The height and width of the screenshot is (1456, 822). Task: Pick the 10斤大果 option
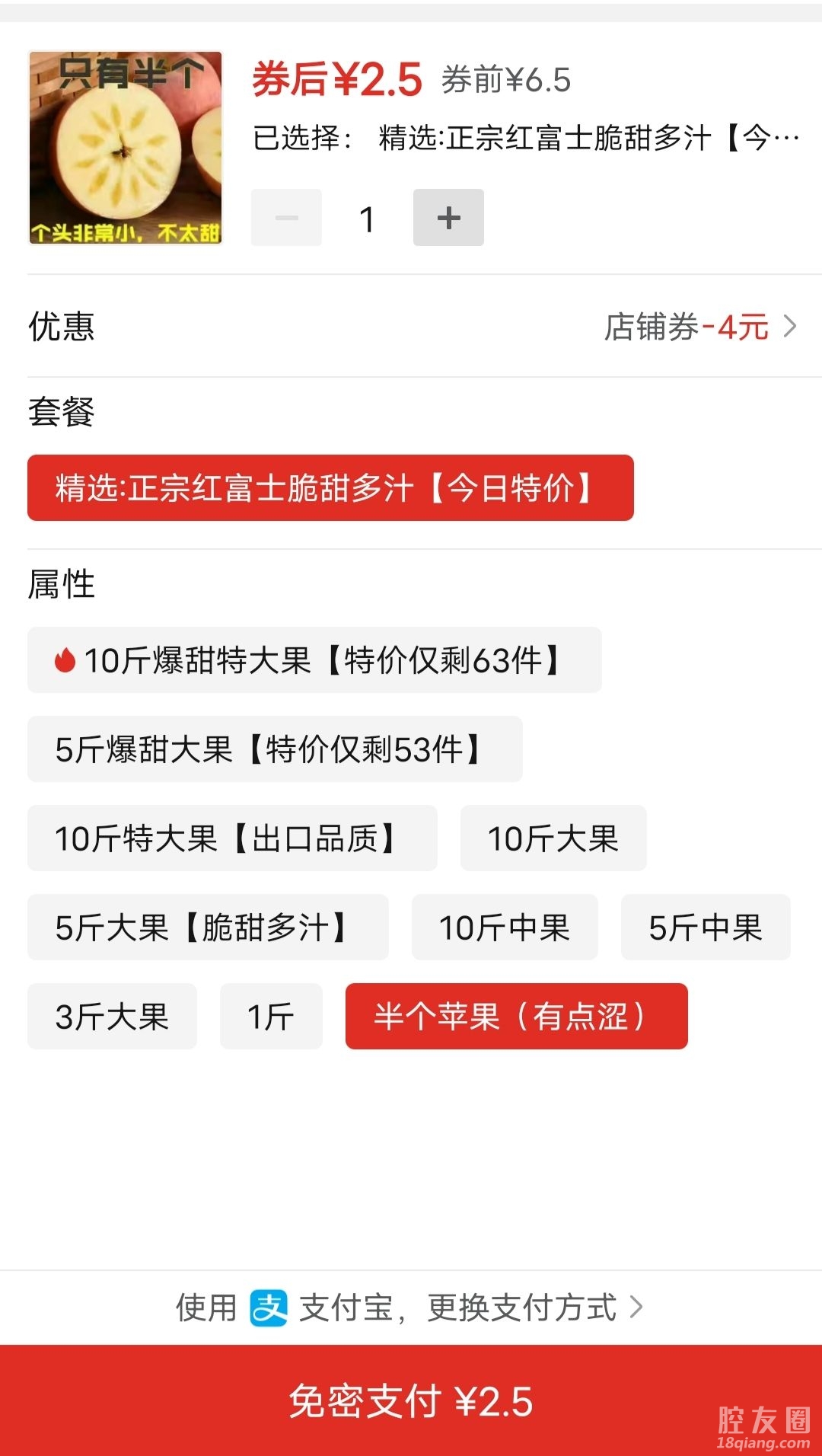click(x=553, y=838)
